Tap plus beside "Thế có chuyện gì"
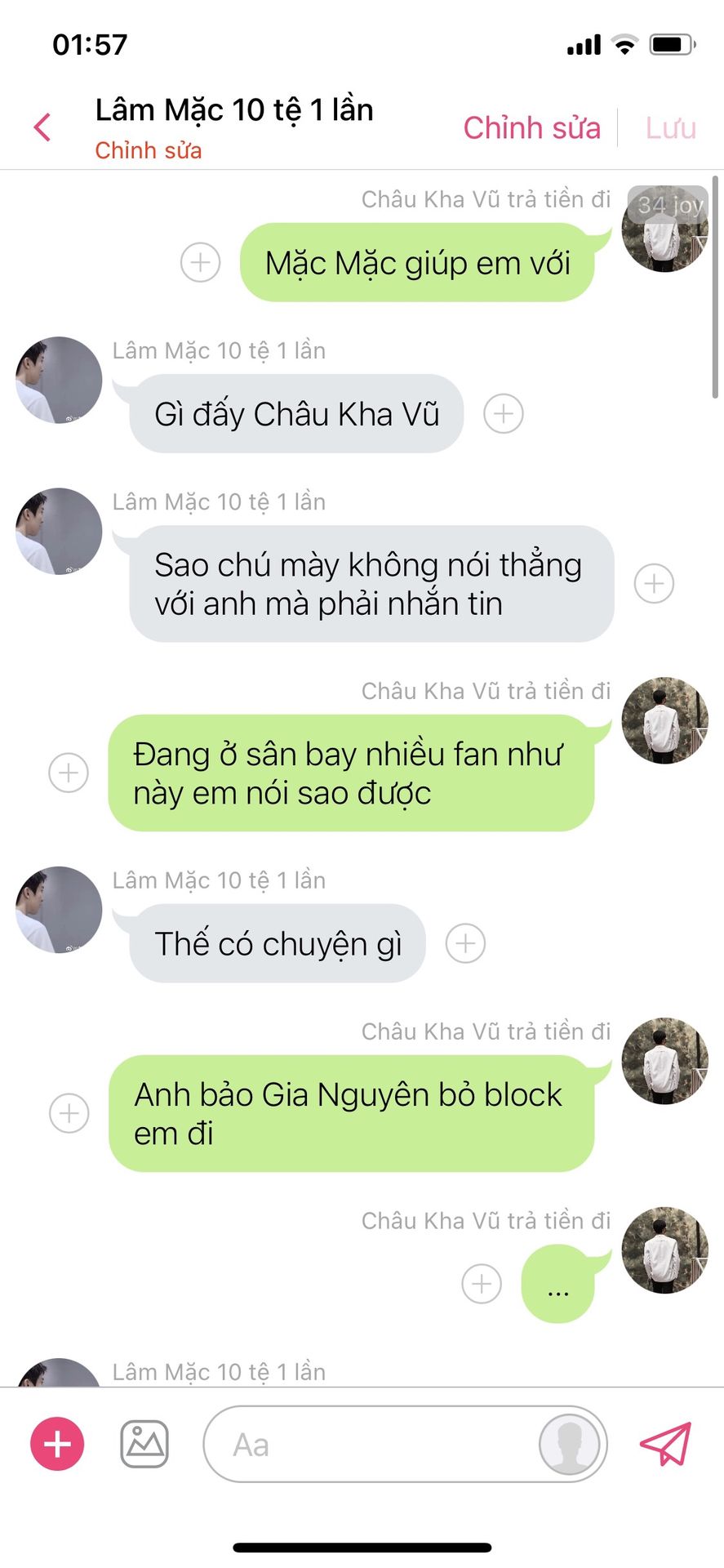724x1568 pixels. click(x=465, y=943)
